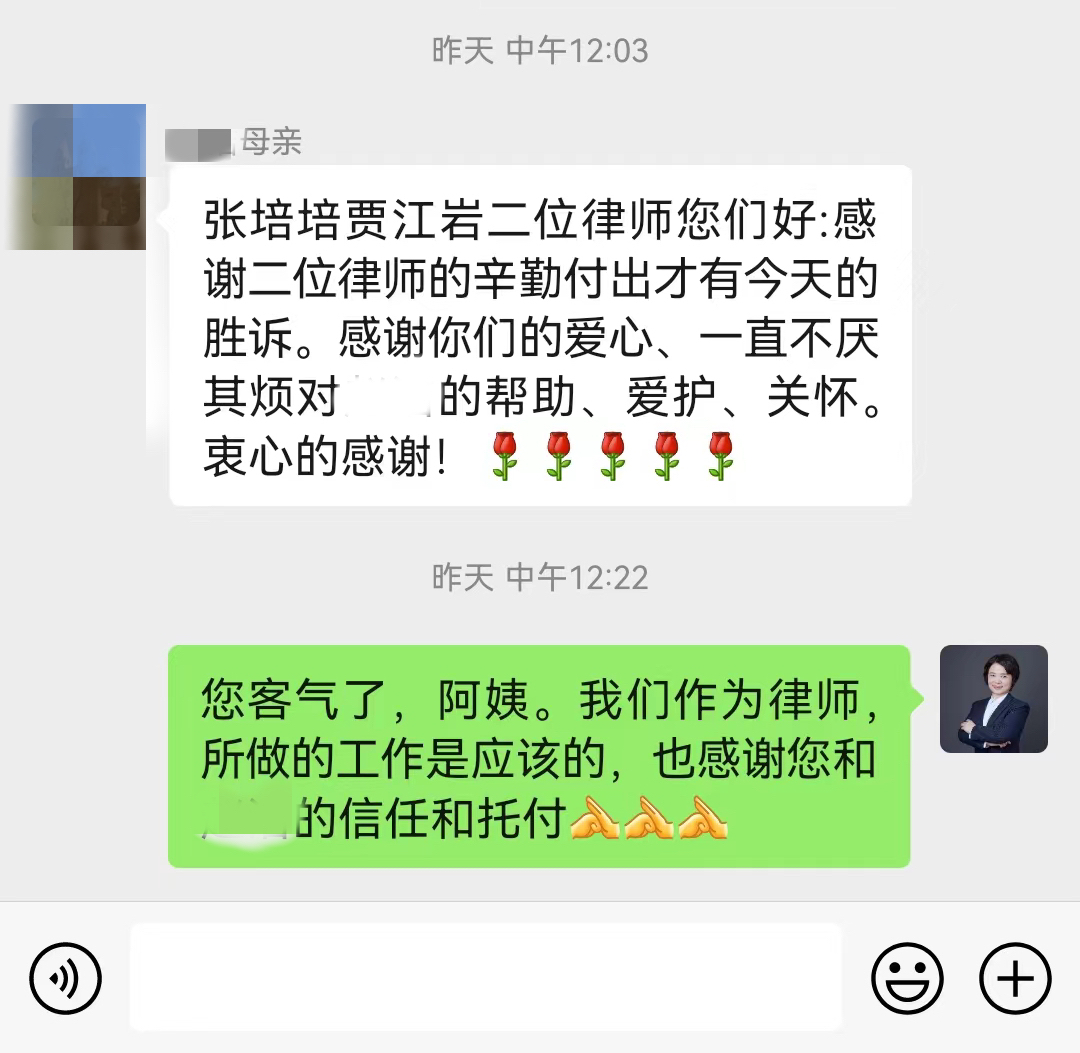Open the lawyer's profile avatar
Viewport: 1080px width, 1053px height.
pyautogui.click(x=993, y=699)
